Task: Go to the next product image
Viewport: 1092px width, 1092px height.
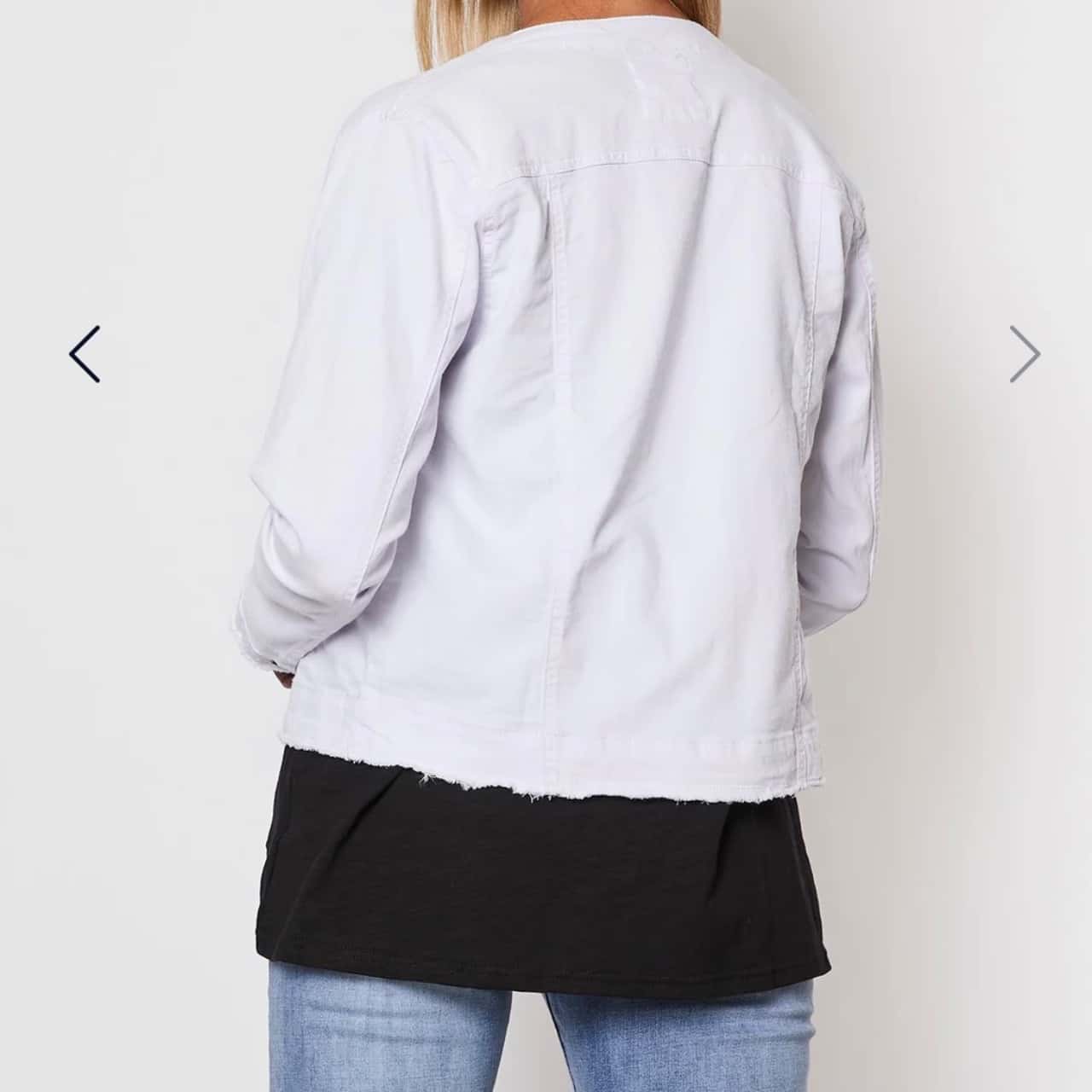Action: coord(1025,353)
